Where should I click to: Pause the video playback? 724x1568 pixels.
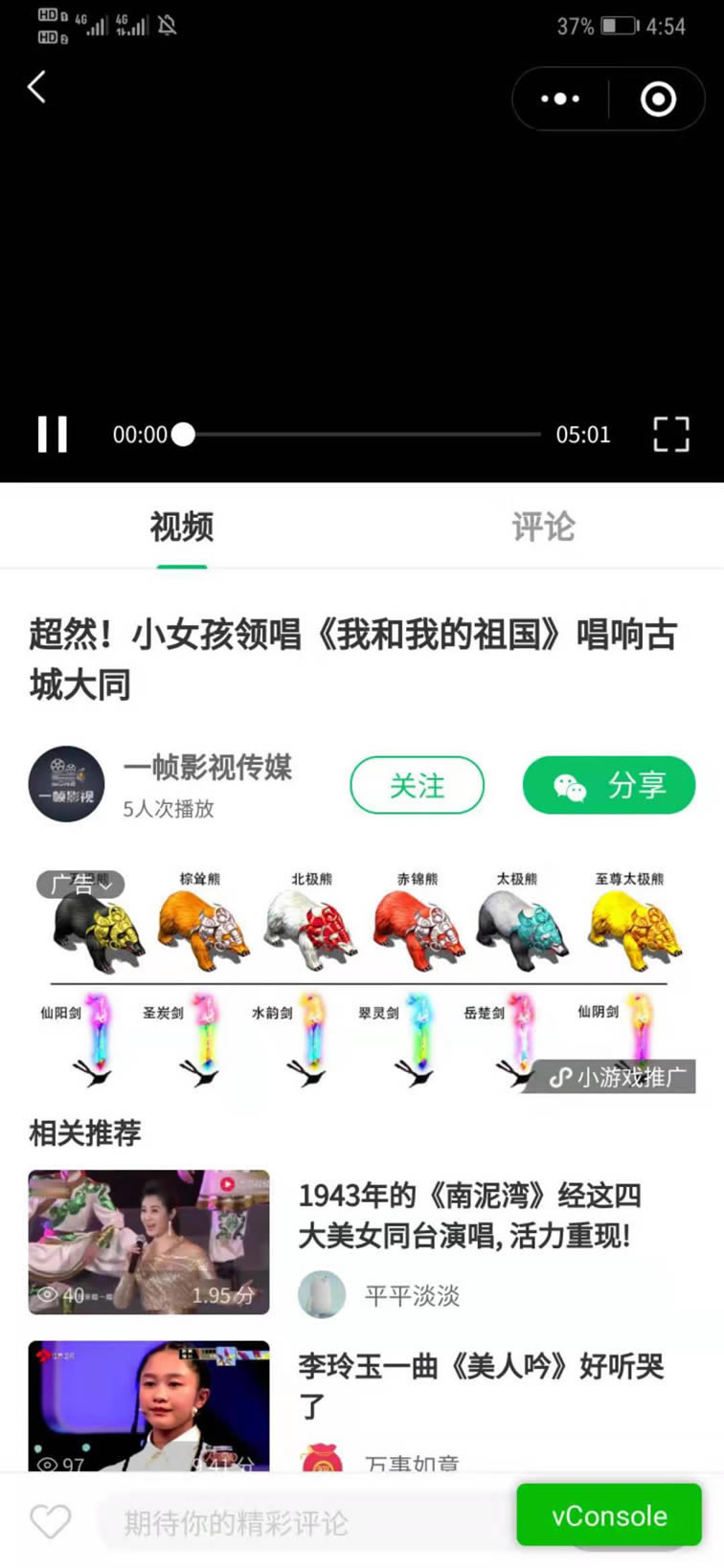click(x=53, y=435)
